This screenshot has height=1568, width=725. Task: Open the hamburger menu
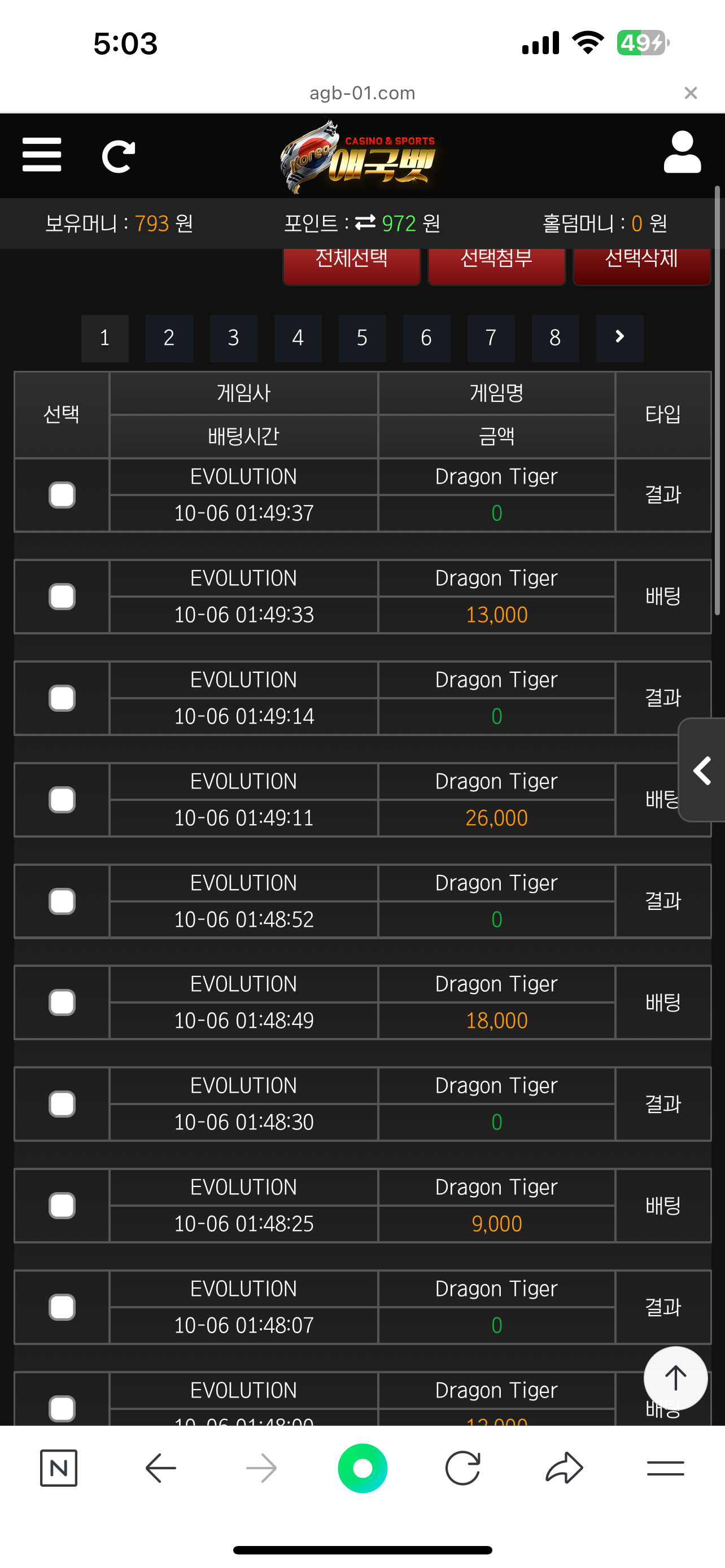41,155
